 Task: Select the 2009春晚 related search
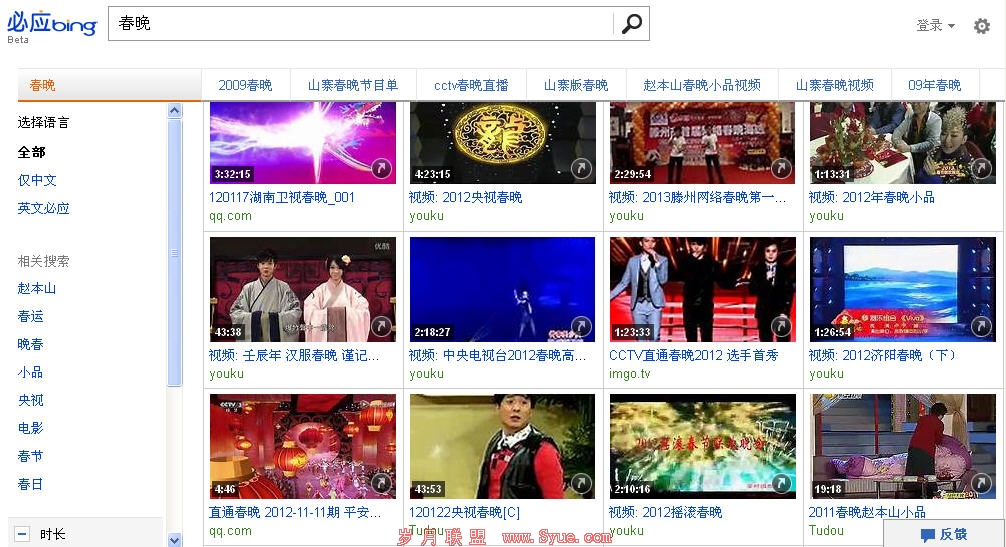coord(245,85)
